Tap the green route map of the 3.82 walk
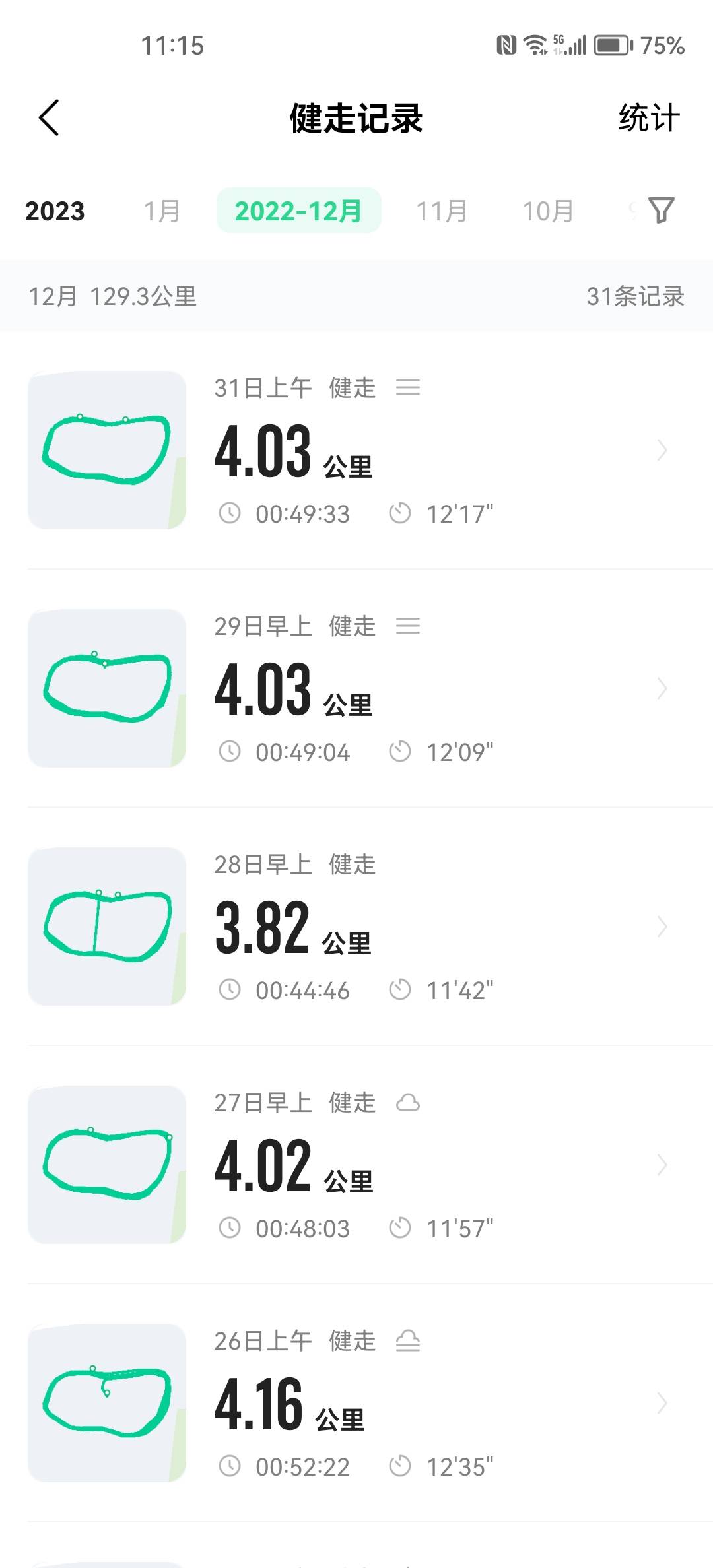This screenshot has width=713, height=1568. pyautogui.click(x=108, y=927)
